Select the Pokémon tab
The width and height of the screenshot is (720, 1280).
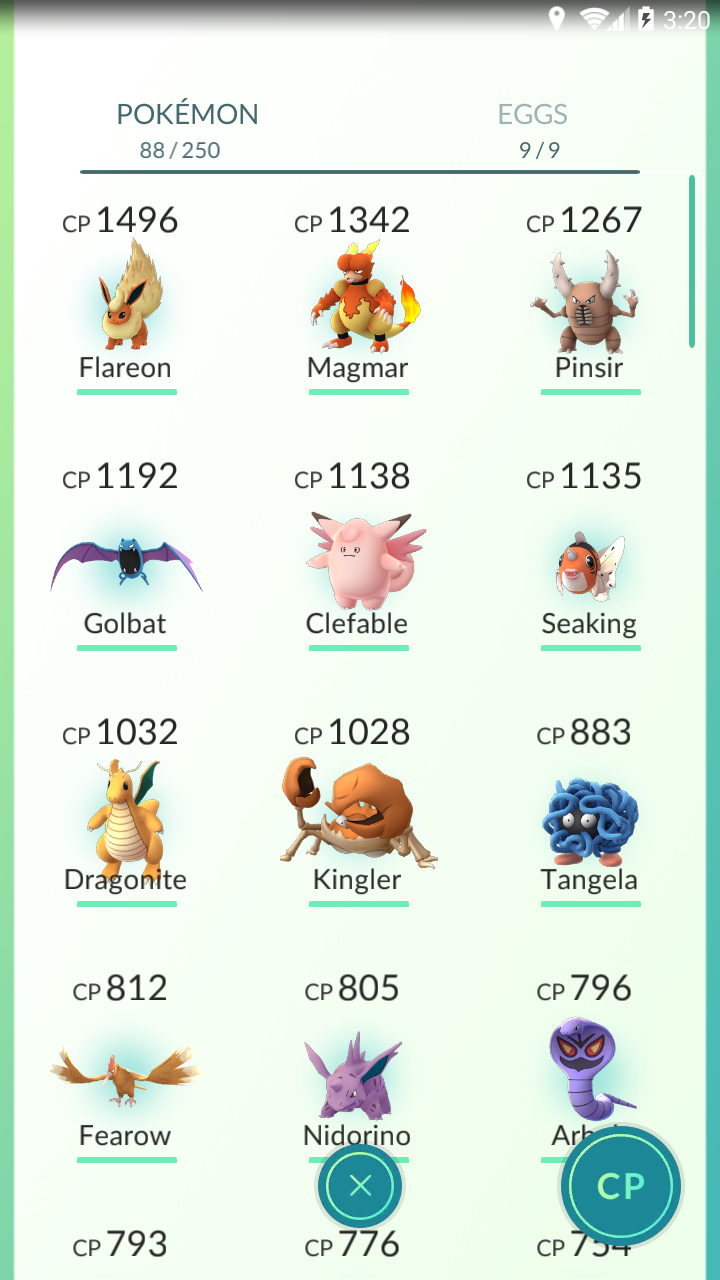[x=187, y=129]
